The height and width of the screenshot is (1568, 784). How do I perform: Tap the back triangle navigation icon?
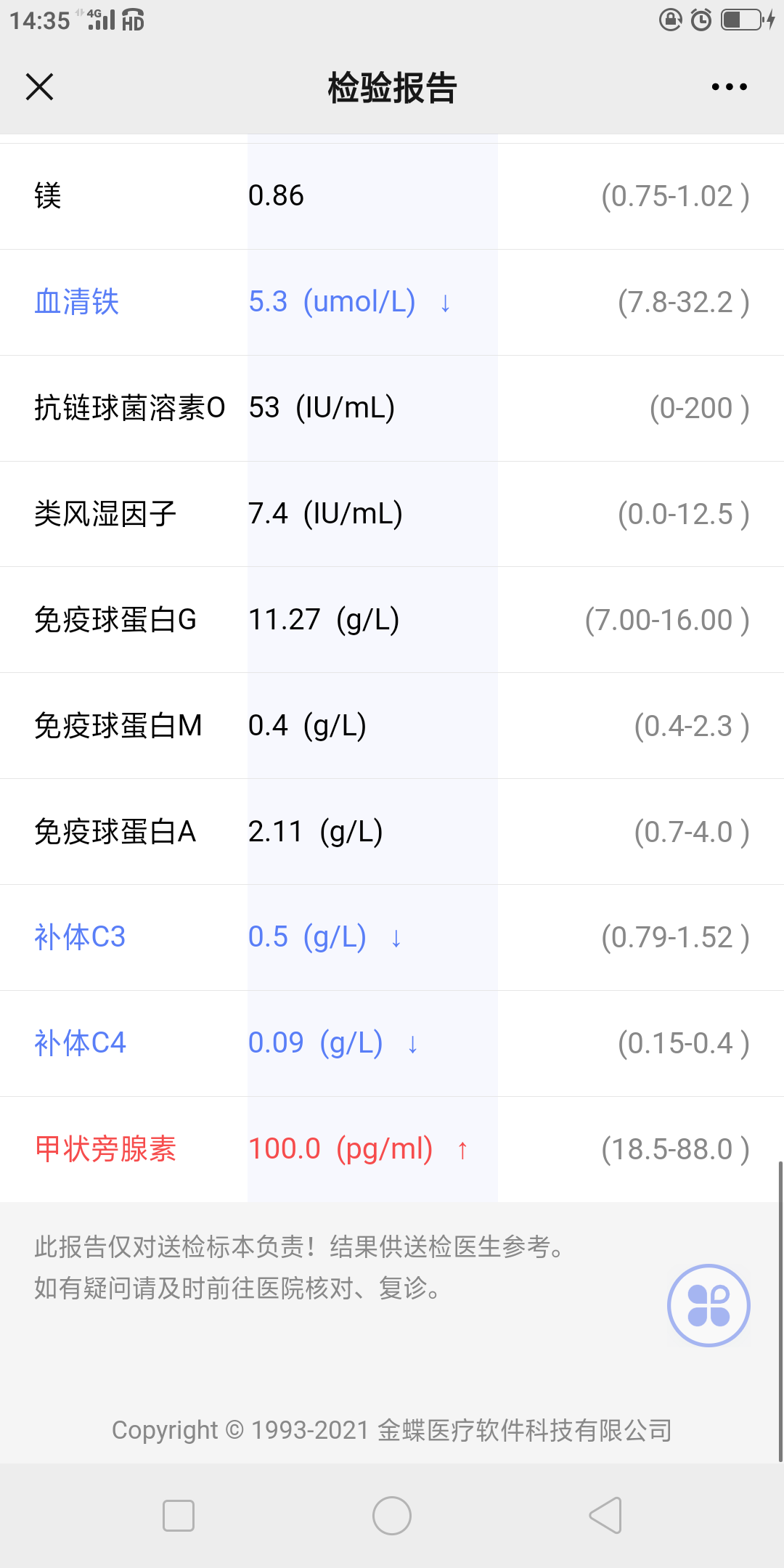(605, 1515)
